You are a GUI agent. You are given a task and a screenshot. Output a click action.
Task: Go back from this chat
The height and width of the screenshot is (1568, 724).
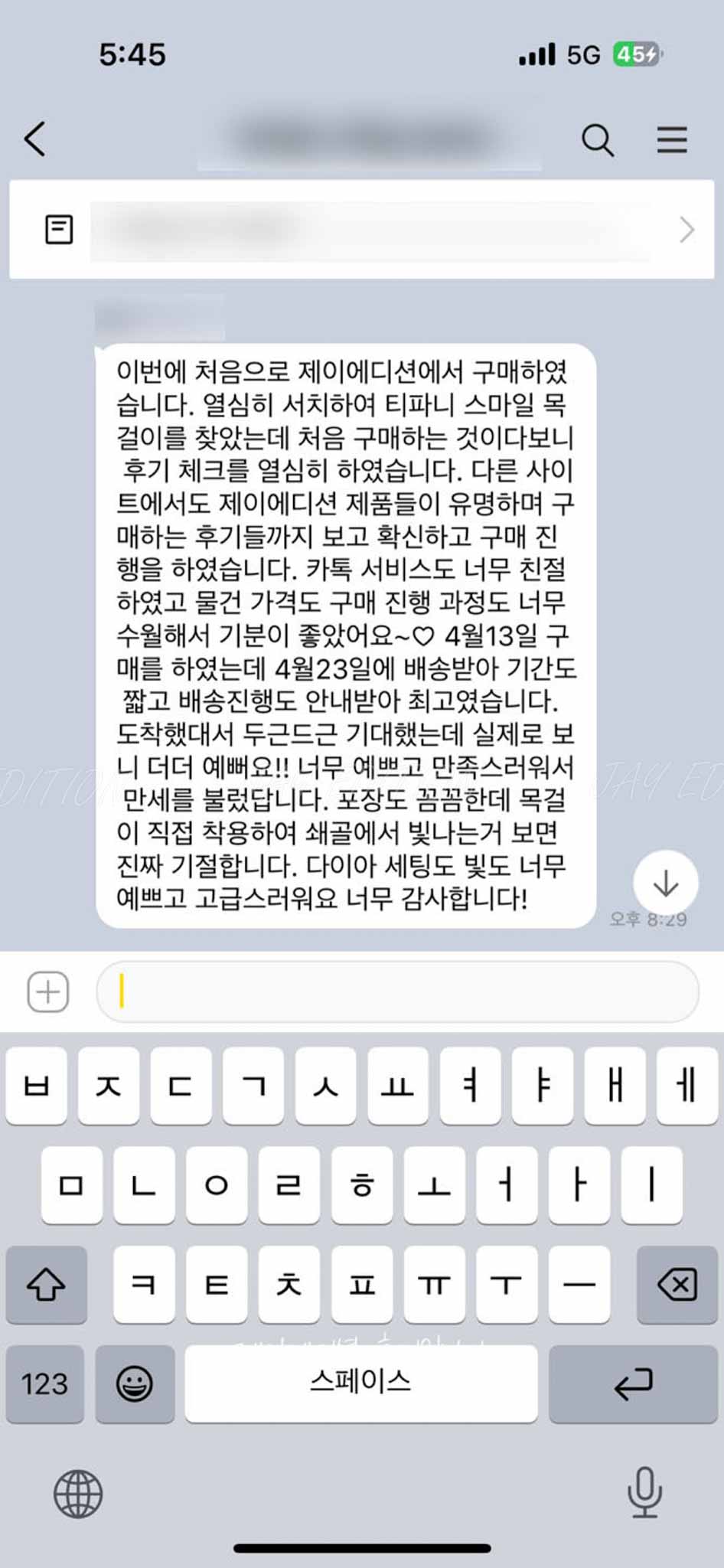pos(35,139)
